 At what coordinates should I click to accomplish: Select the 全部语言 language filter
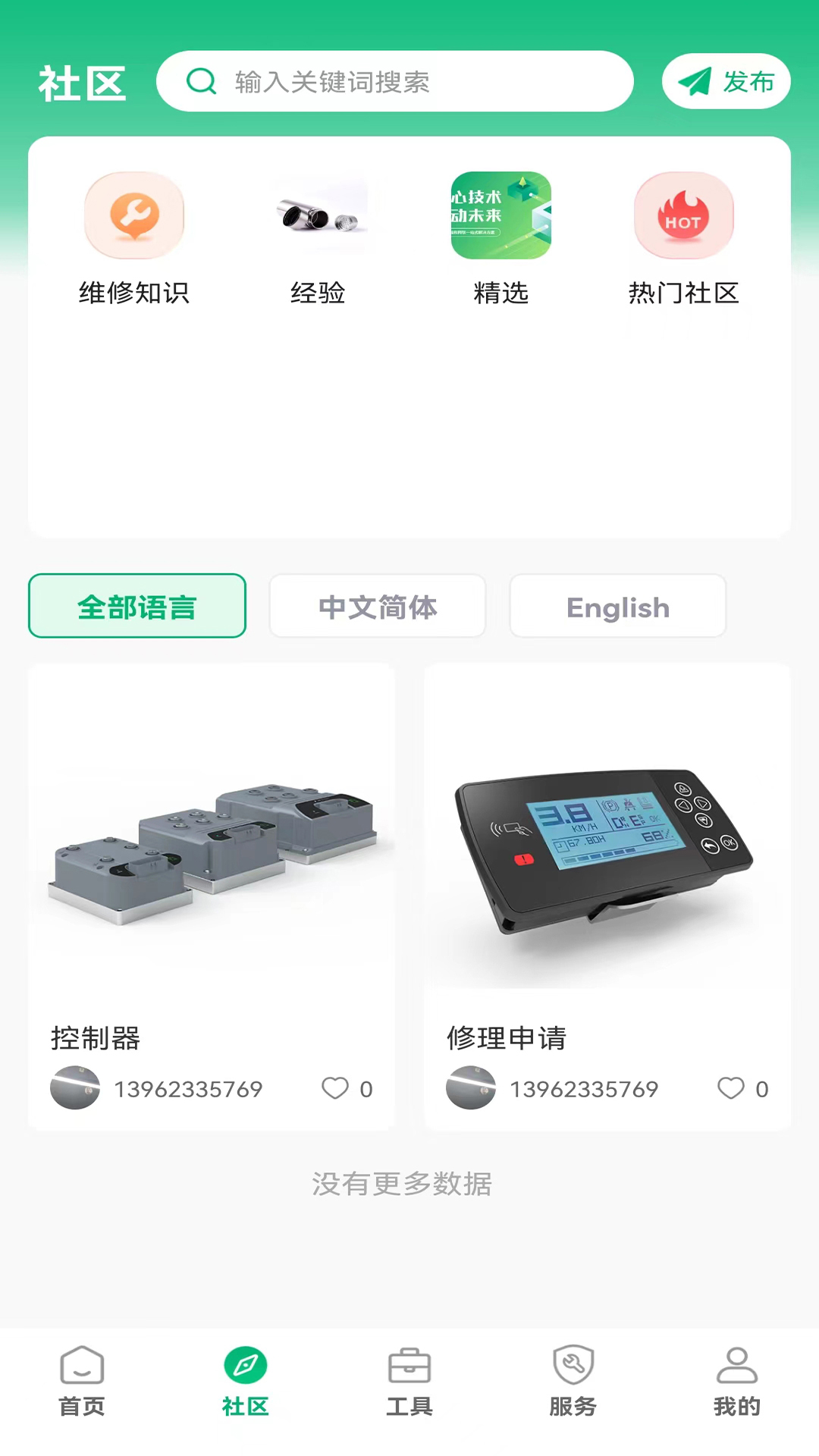click(x=136, y=606)
